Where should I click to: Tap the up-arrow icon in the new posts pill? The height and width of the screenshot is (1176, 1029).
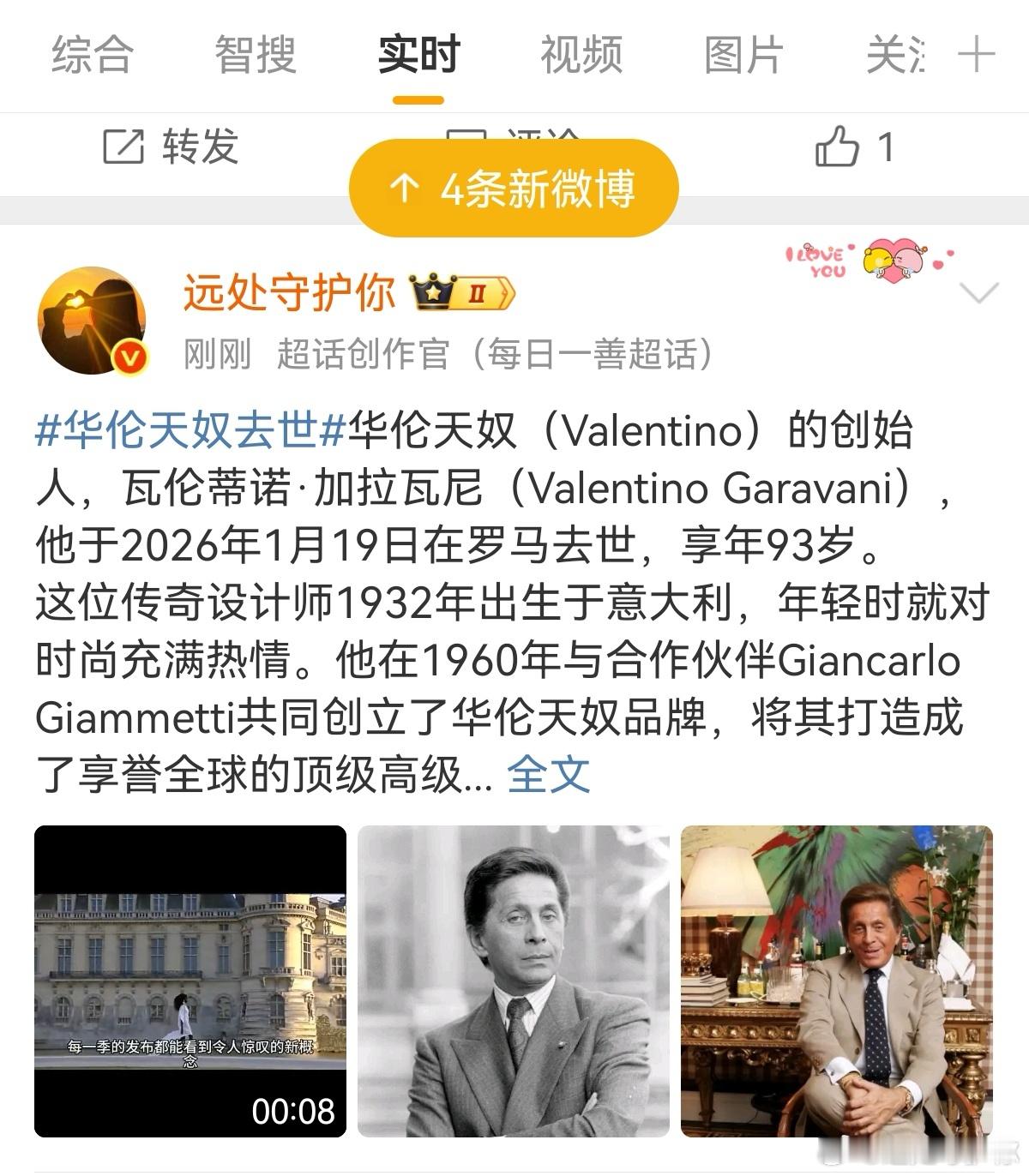click(404, 188)
